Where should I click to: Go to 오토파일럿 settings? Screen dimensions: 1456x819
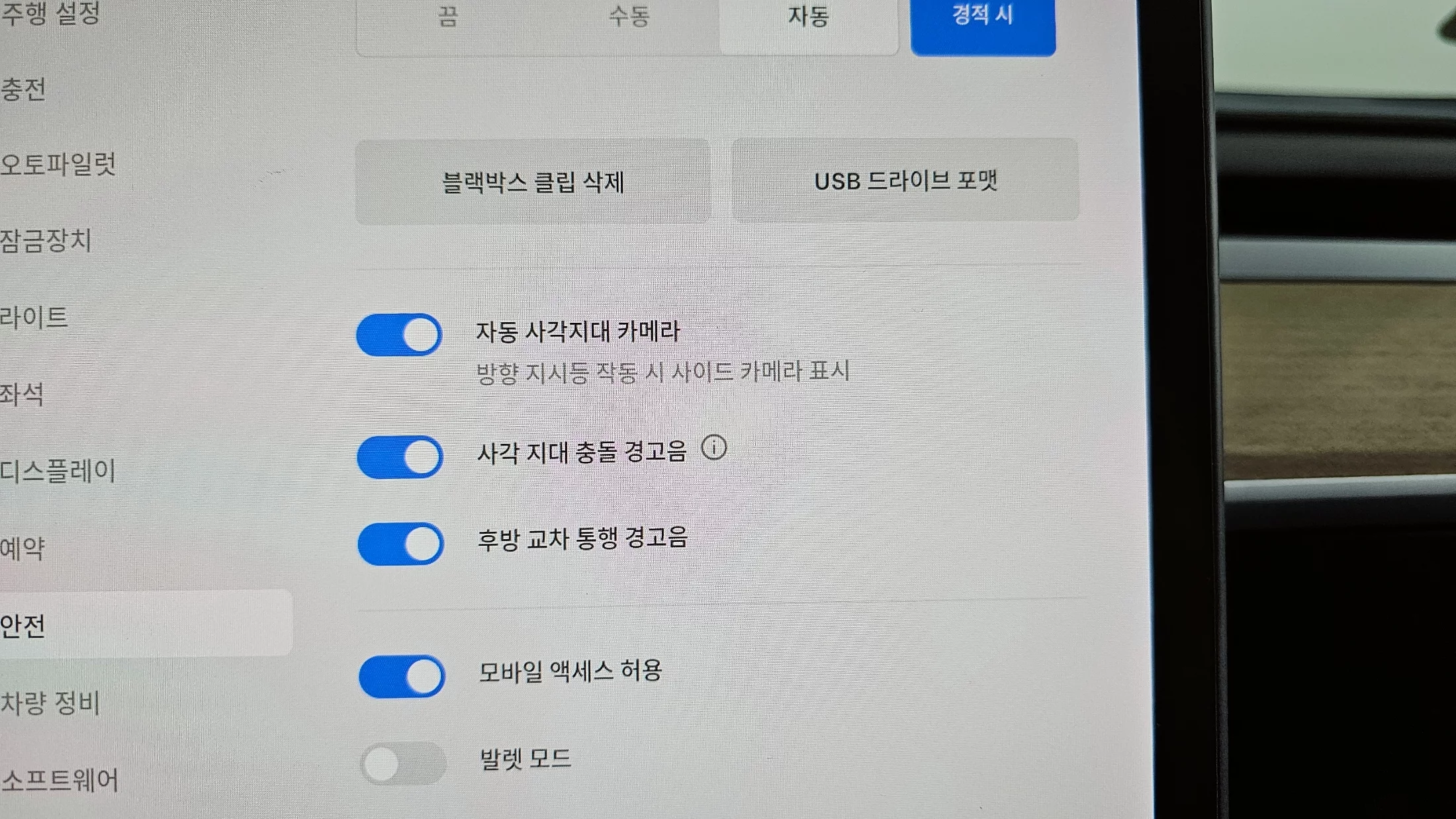58,164
